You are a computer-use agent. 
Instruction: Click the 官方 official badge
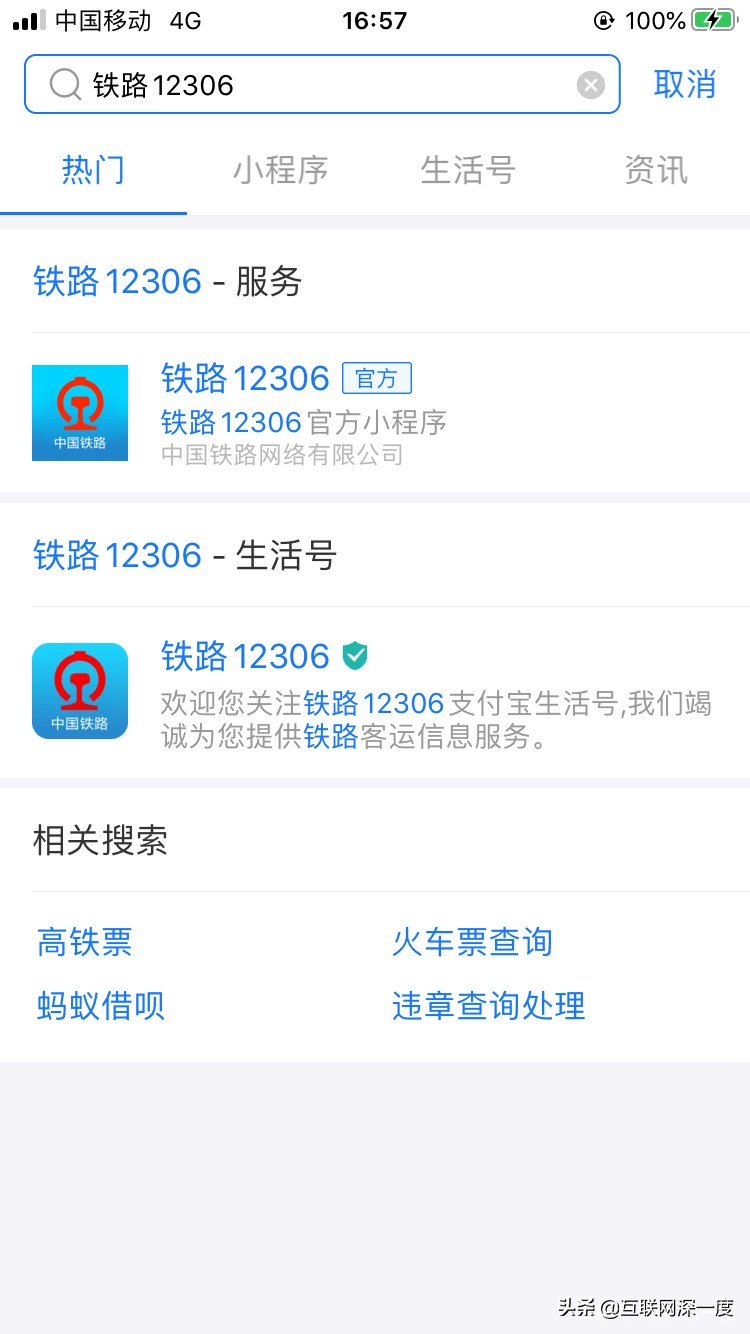(377, 378)
